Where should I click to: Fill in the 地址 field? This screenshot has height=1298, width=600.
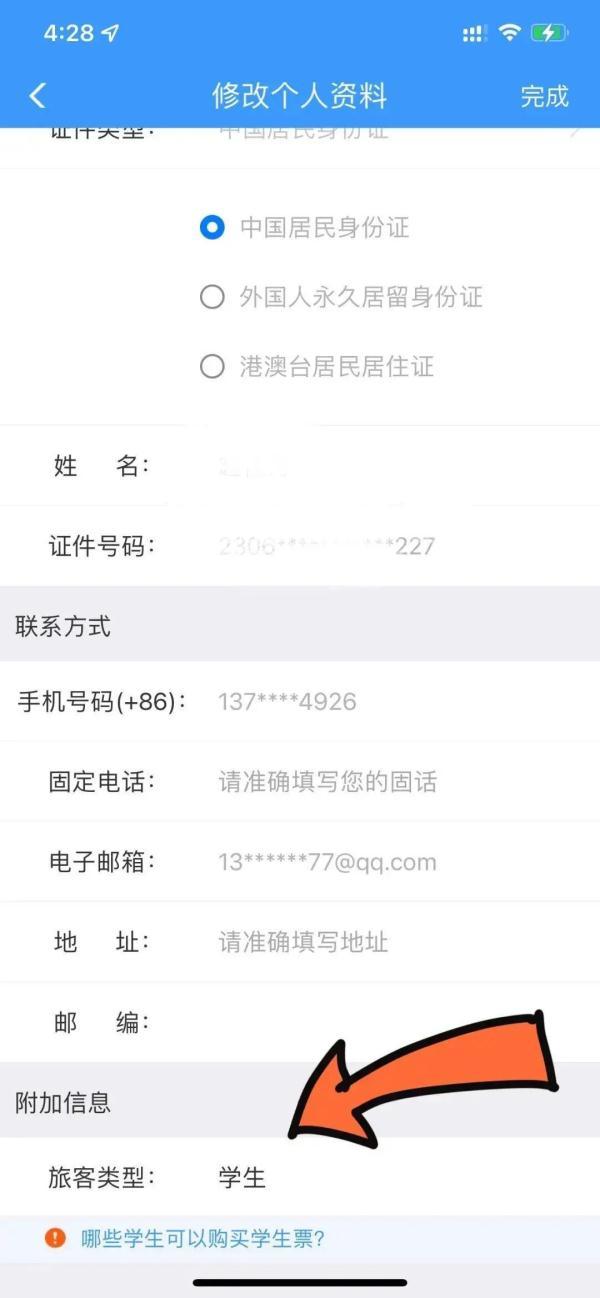click(x=300, y=942)
